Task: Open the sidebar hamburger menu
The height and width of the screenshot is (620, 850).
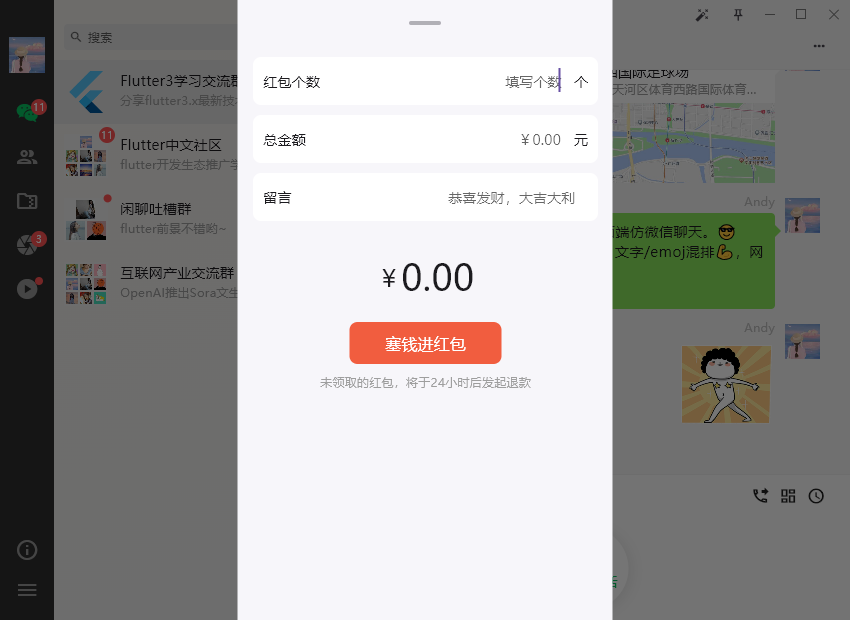Action: (x=27, y=590)
